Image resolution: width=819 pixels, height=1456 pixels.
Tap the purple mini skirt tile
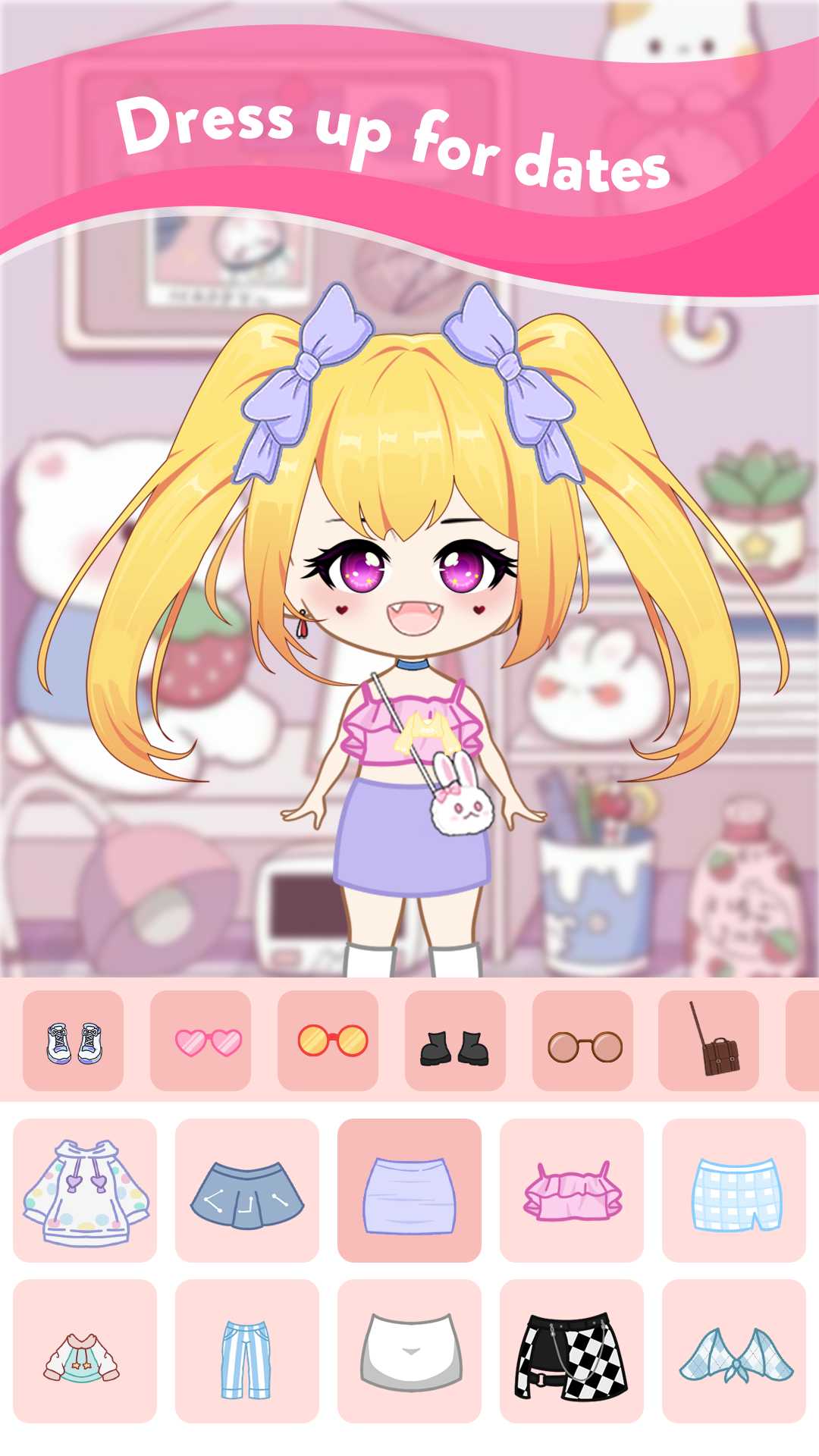coord(409,1191)
